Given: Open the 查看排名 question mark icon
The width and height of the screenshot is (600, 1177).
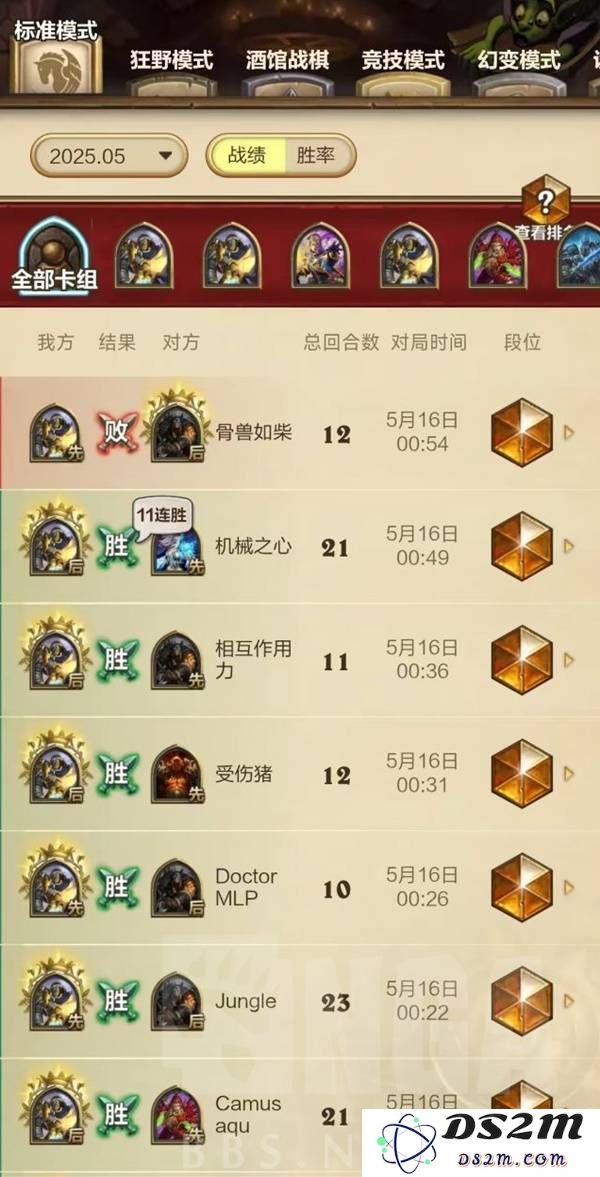Looking at the screenshot, I should tap(545, 203).
